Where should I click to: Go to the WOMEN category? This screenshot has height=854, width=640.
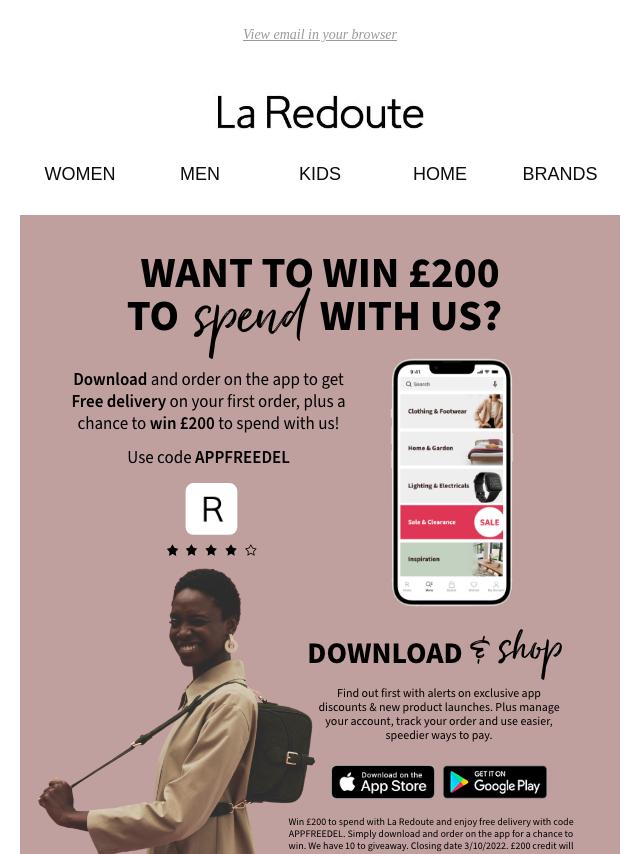click(x=80, y=174)
